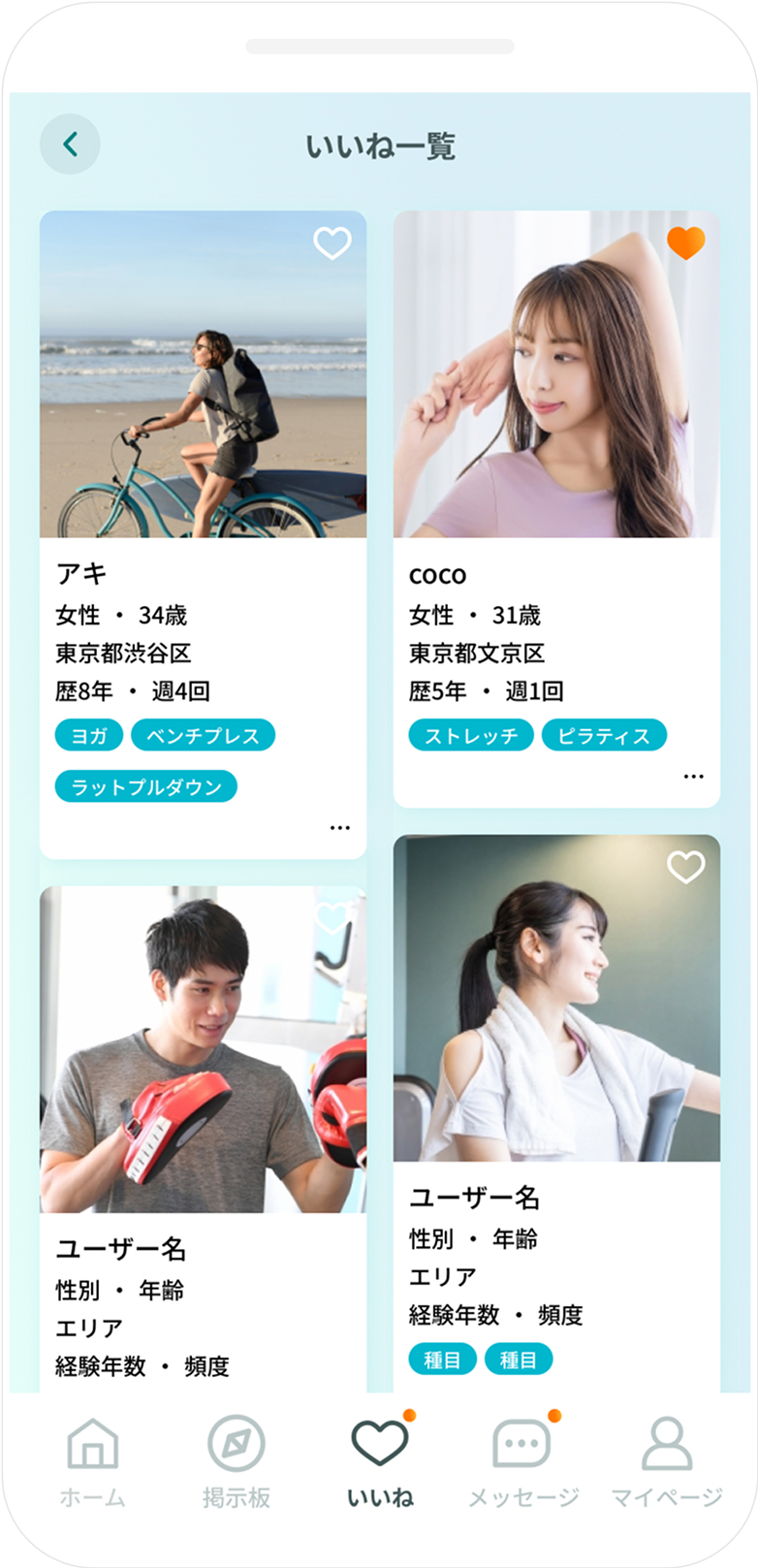Select the ストレッチ tag chip

(471, 735)
